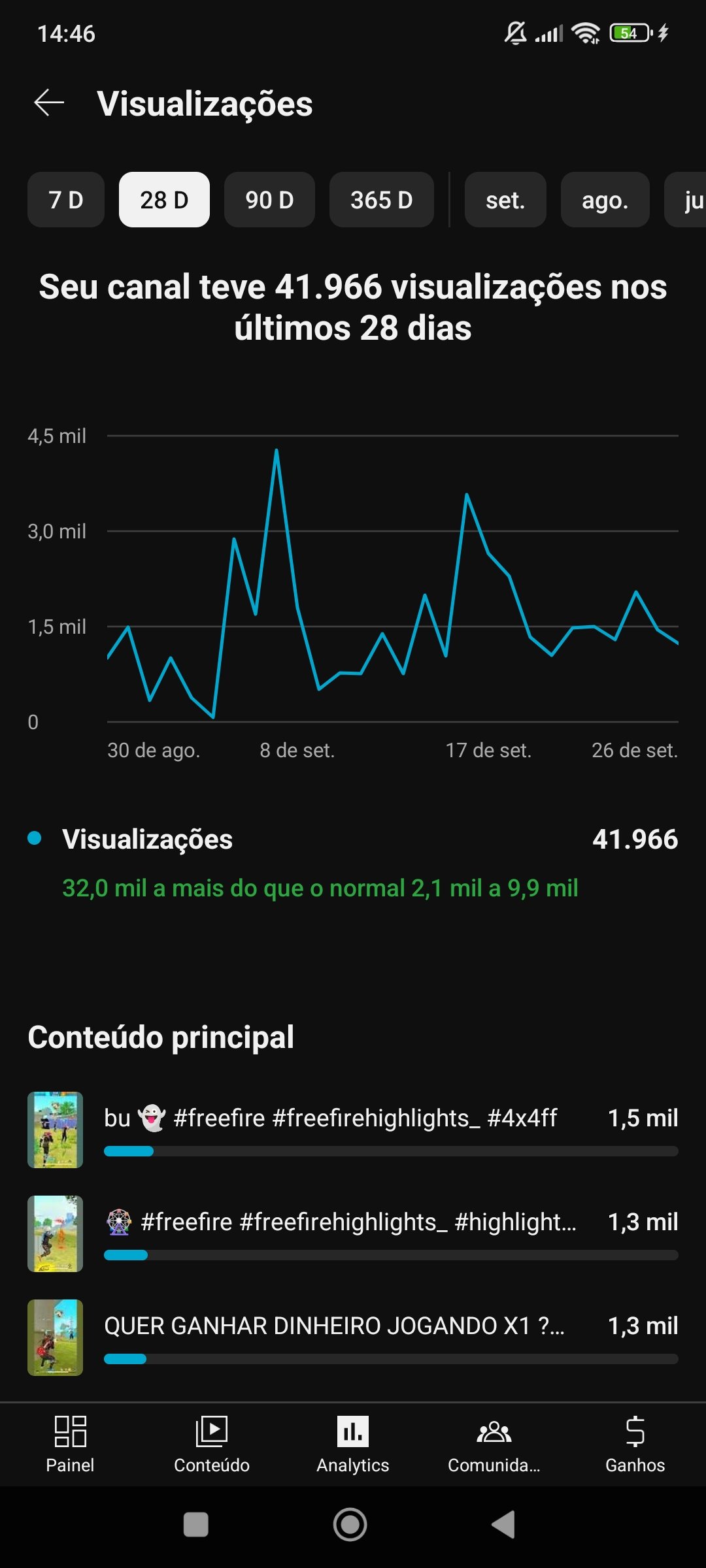Tap the system home button
The width and height of the screenshot is (706, 1568).
350,1525
